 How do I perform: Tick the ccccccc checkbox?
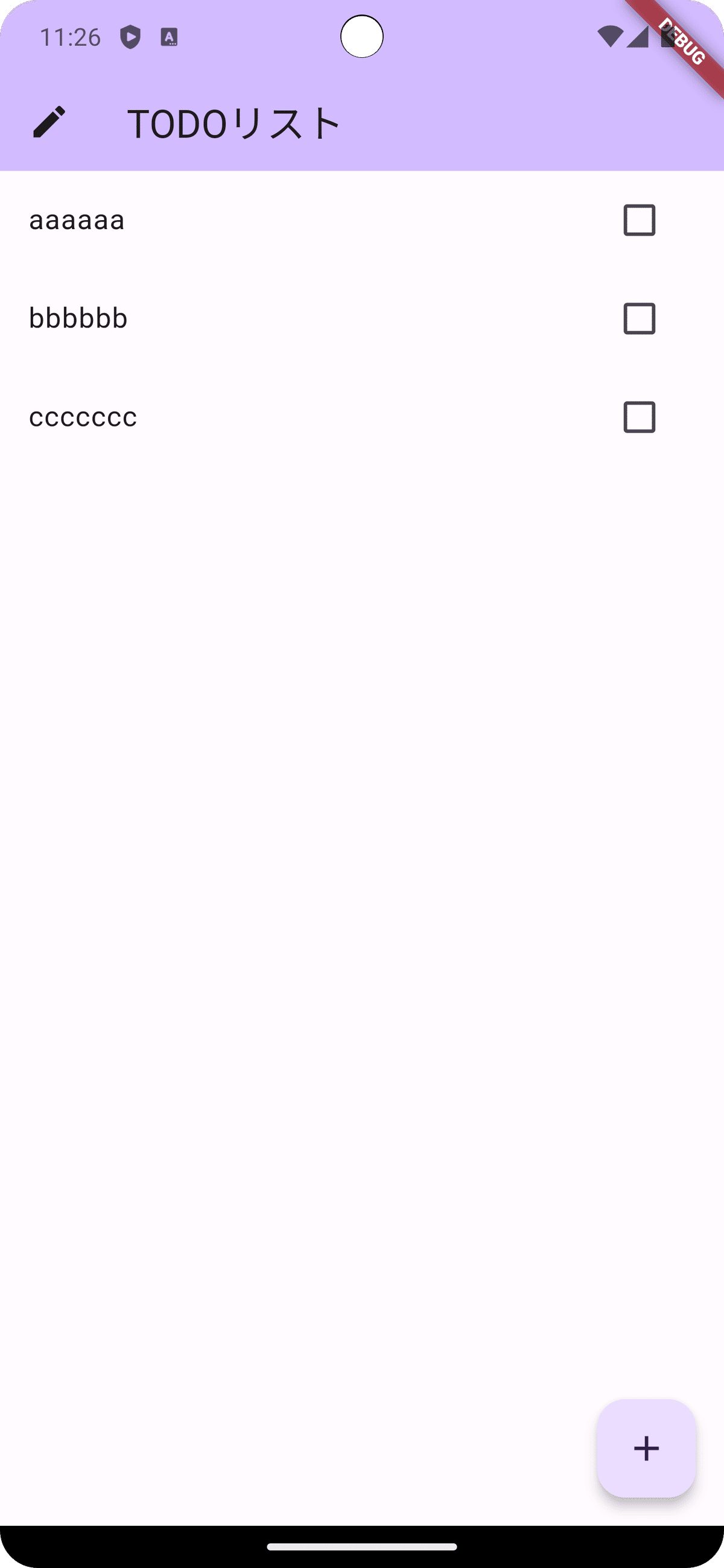[x=640, y=417]
